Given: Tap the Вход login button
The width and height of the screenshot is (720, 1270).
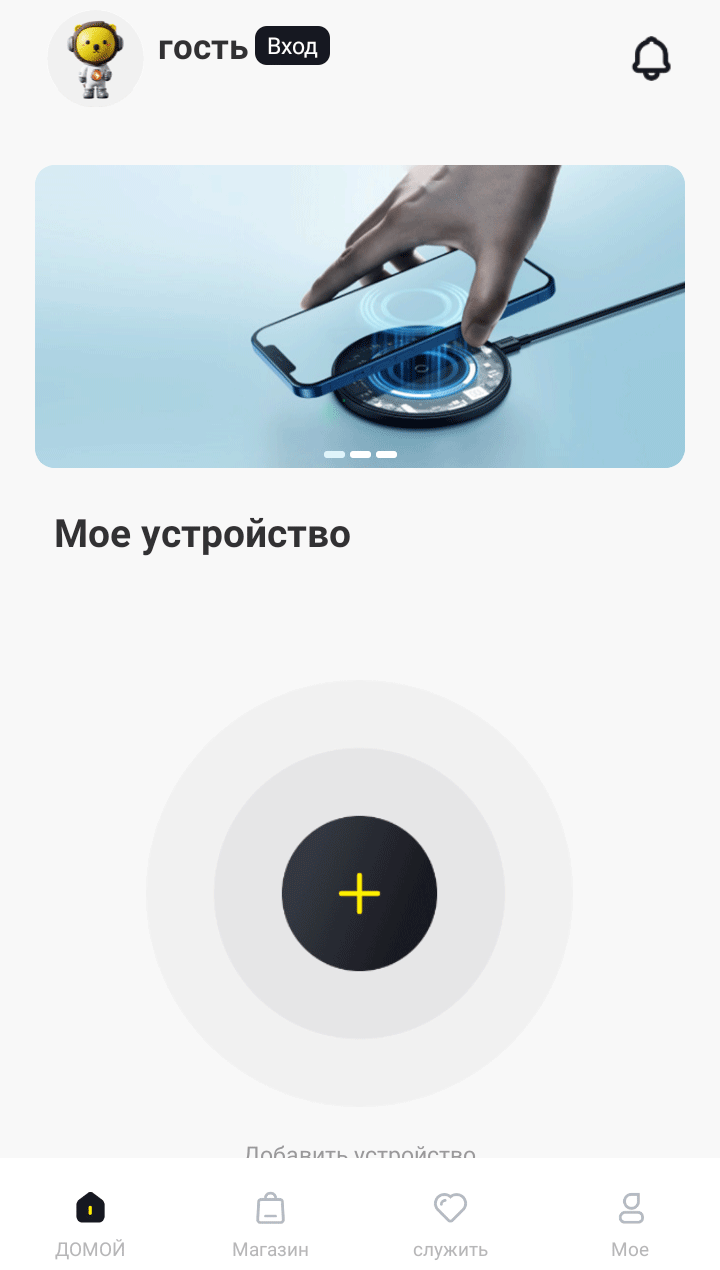Looking at the screenshot, I should click(x=292, y=46).
